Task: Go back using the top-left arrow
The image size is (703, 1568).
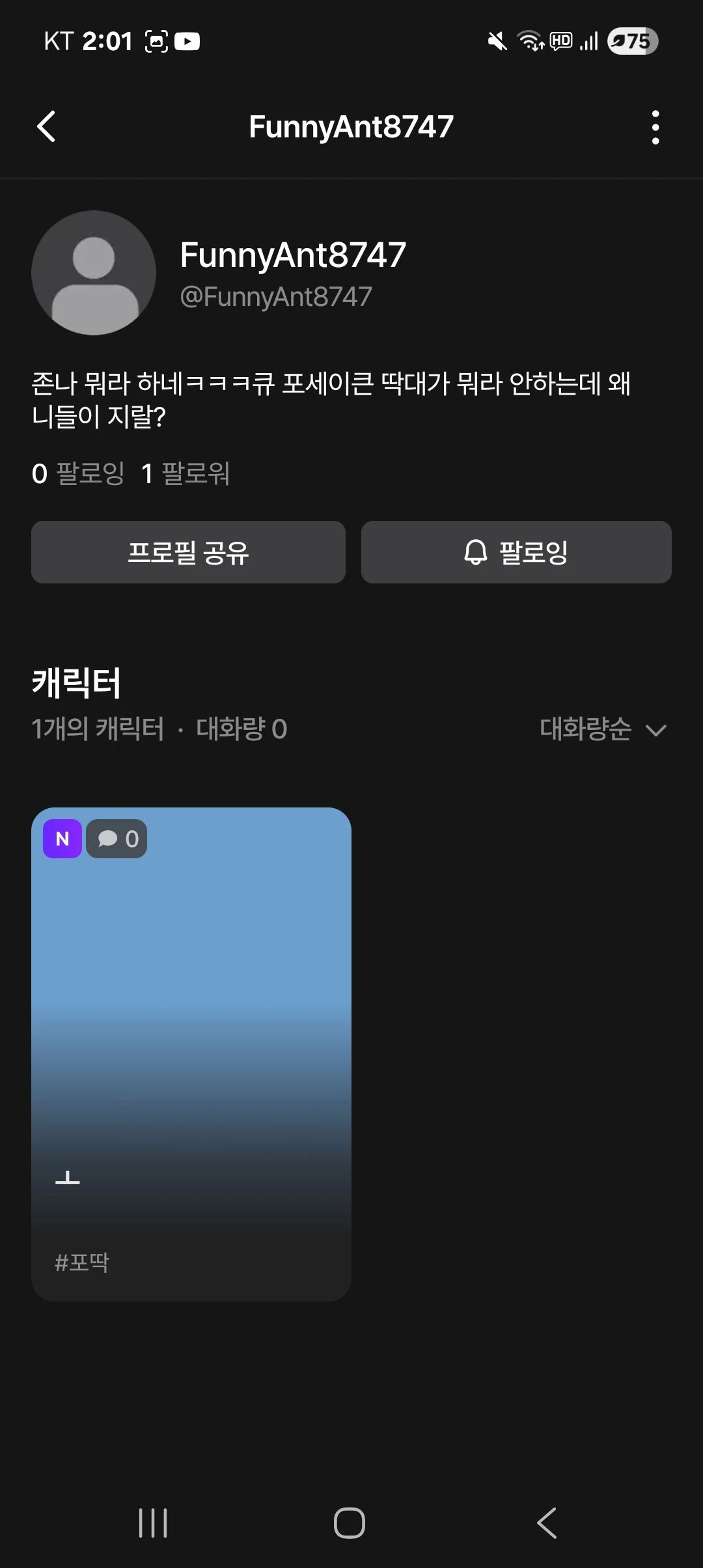Action: 46,126
